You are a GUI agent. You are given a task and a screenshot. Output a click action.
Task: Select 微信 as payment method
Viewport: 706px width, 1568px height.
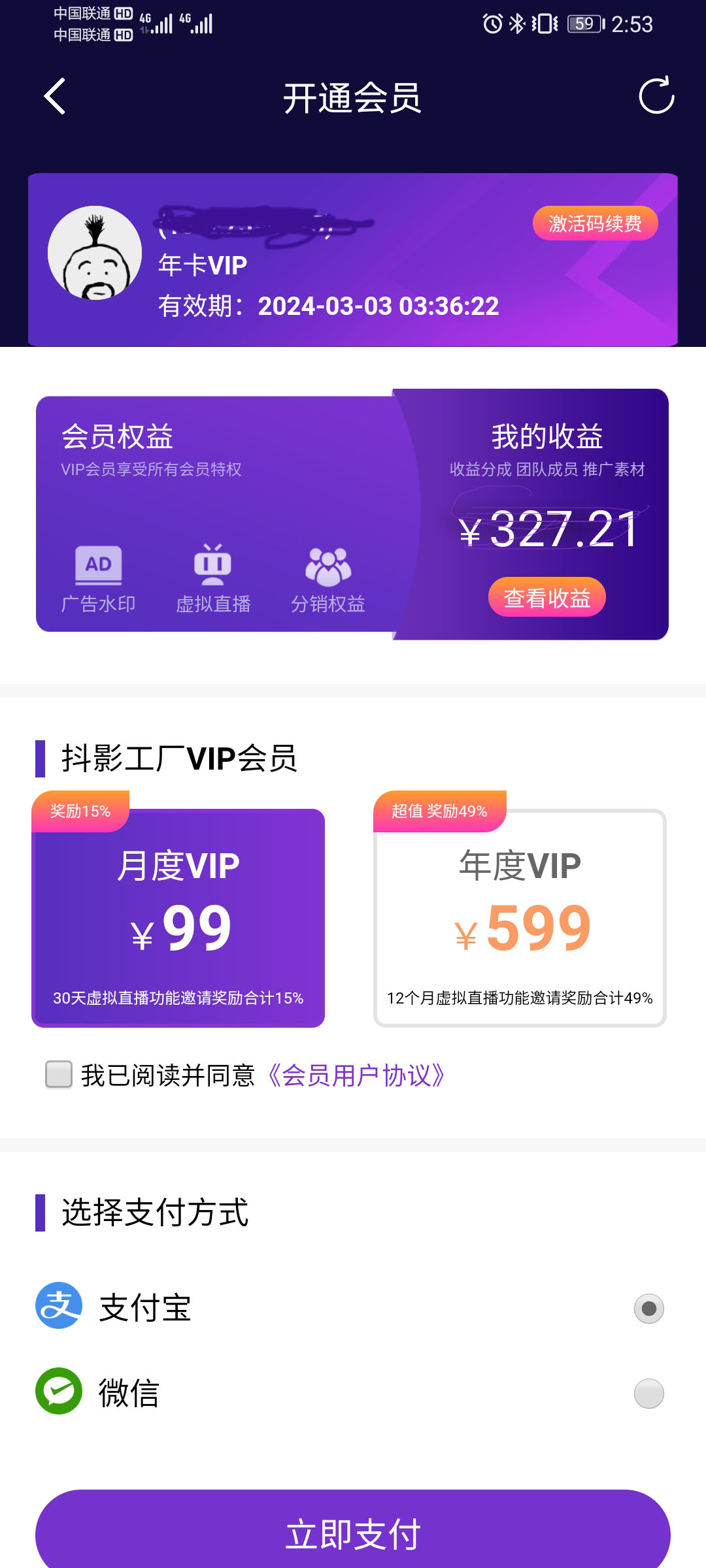click(x=648, y=1393)
